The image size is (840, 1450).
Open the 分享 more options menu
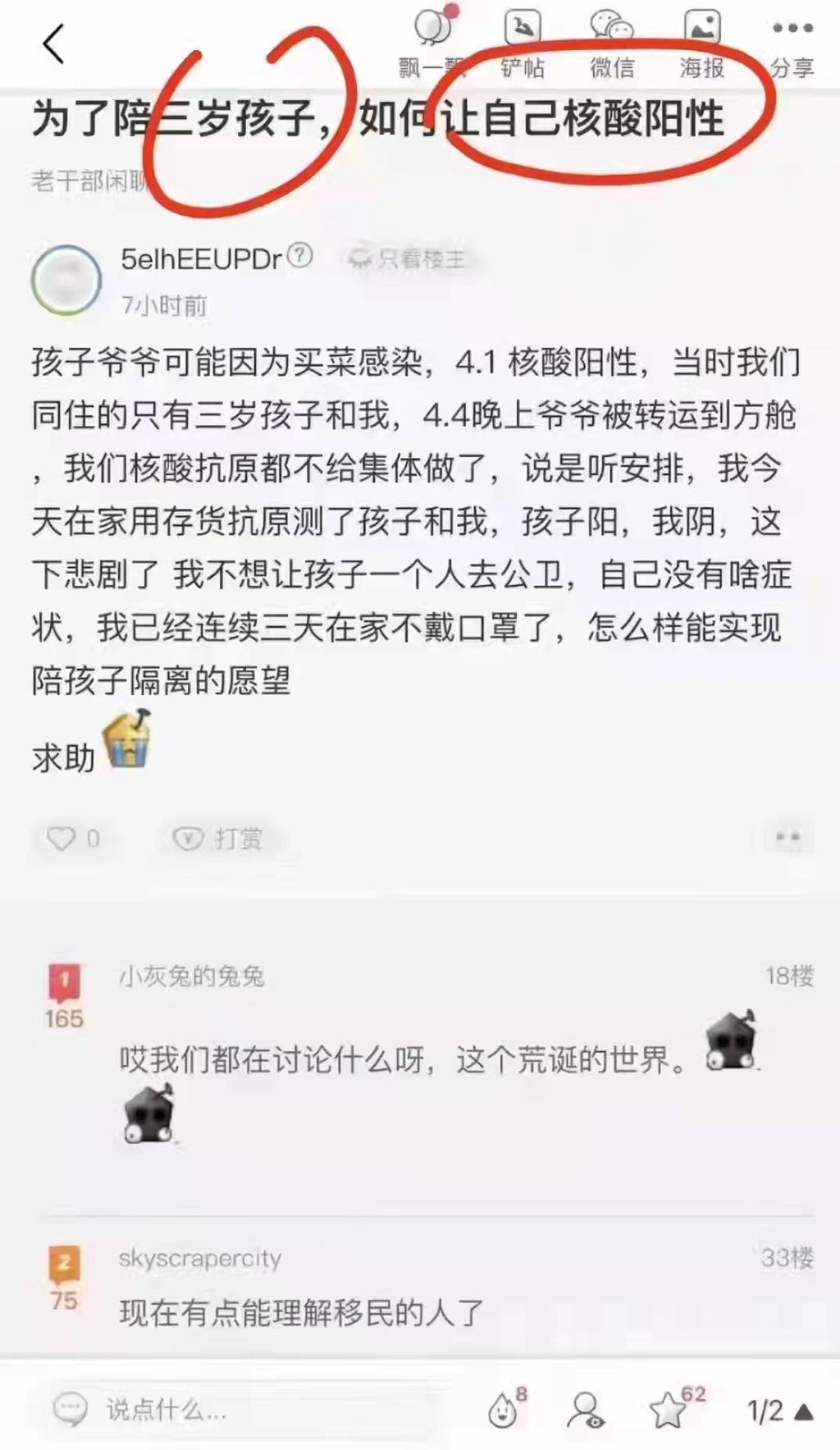click(x=792, y=44)
